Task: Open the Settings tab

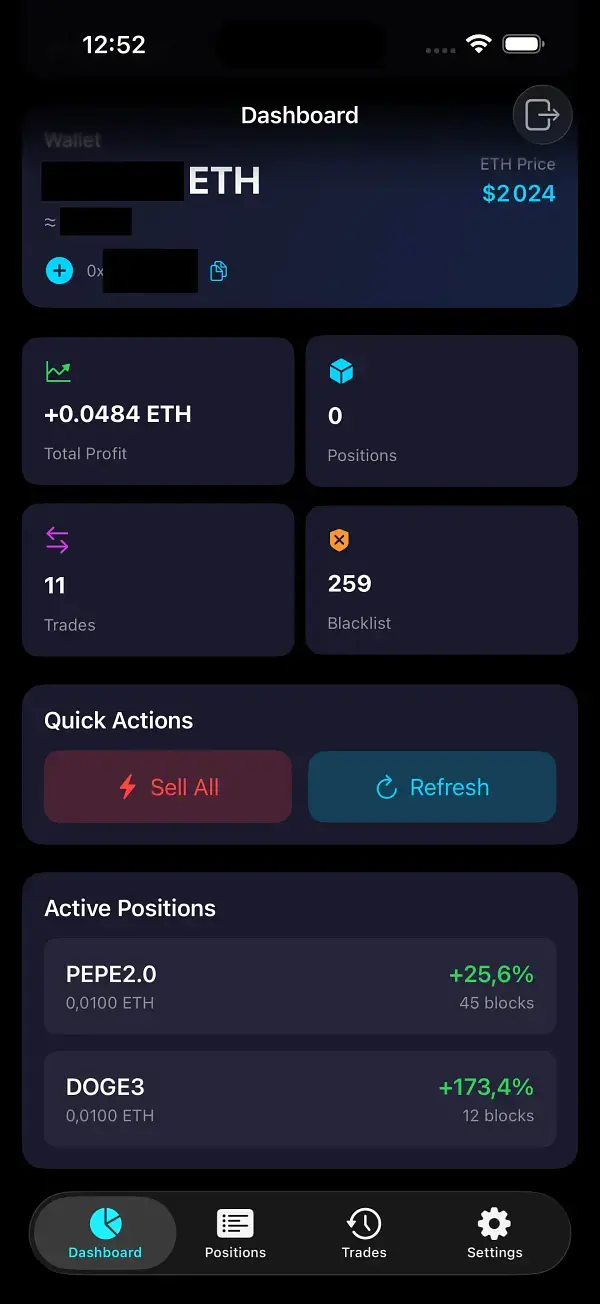Action: pyautogui.click(x=494, y=1234)
